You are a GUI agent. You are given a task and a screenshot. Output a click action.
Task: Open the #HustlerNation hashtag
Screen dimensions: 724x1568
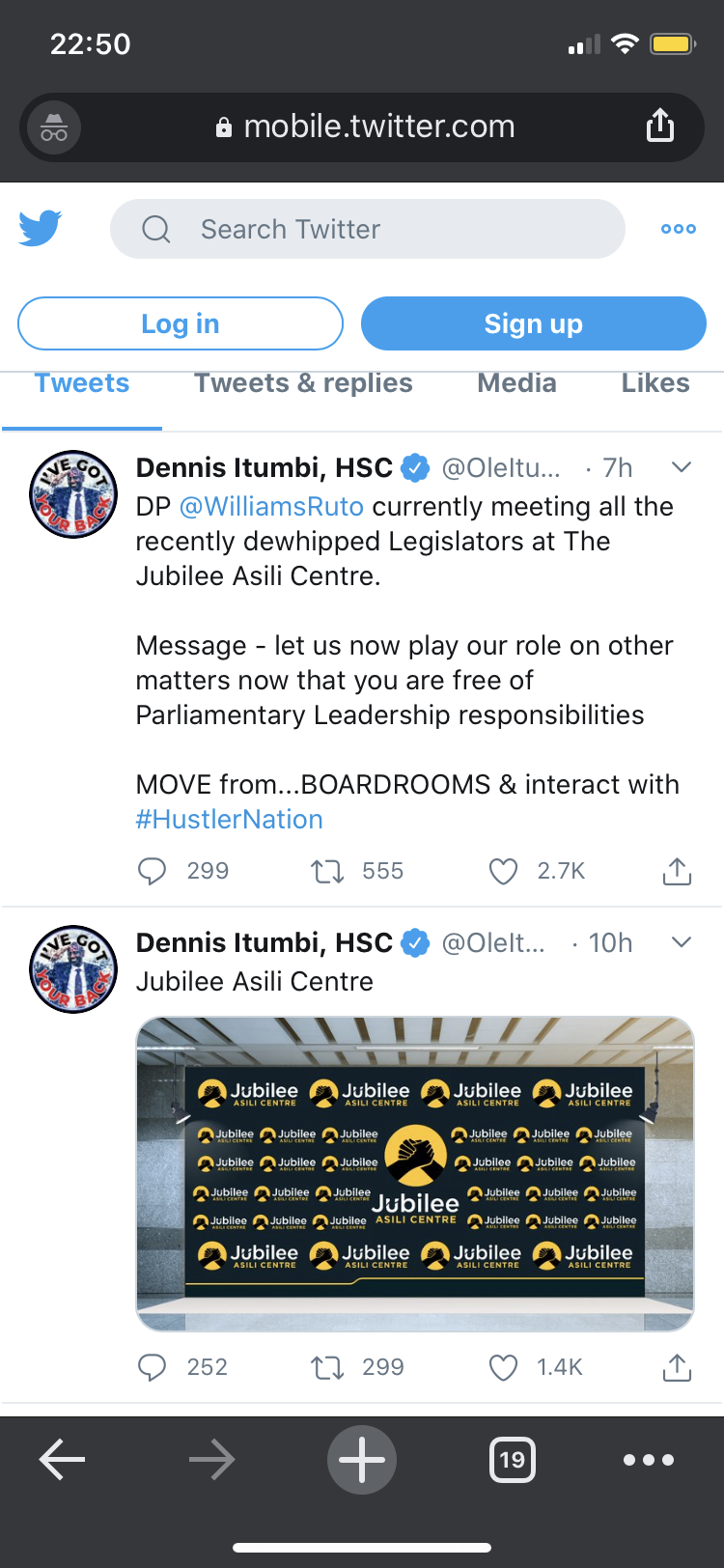click(229, 820)
